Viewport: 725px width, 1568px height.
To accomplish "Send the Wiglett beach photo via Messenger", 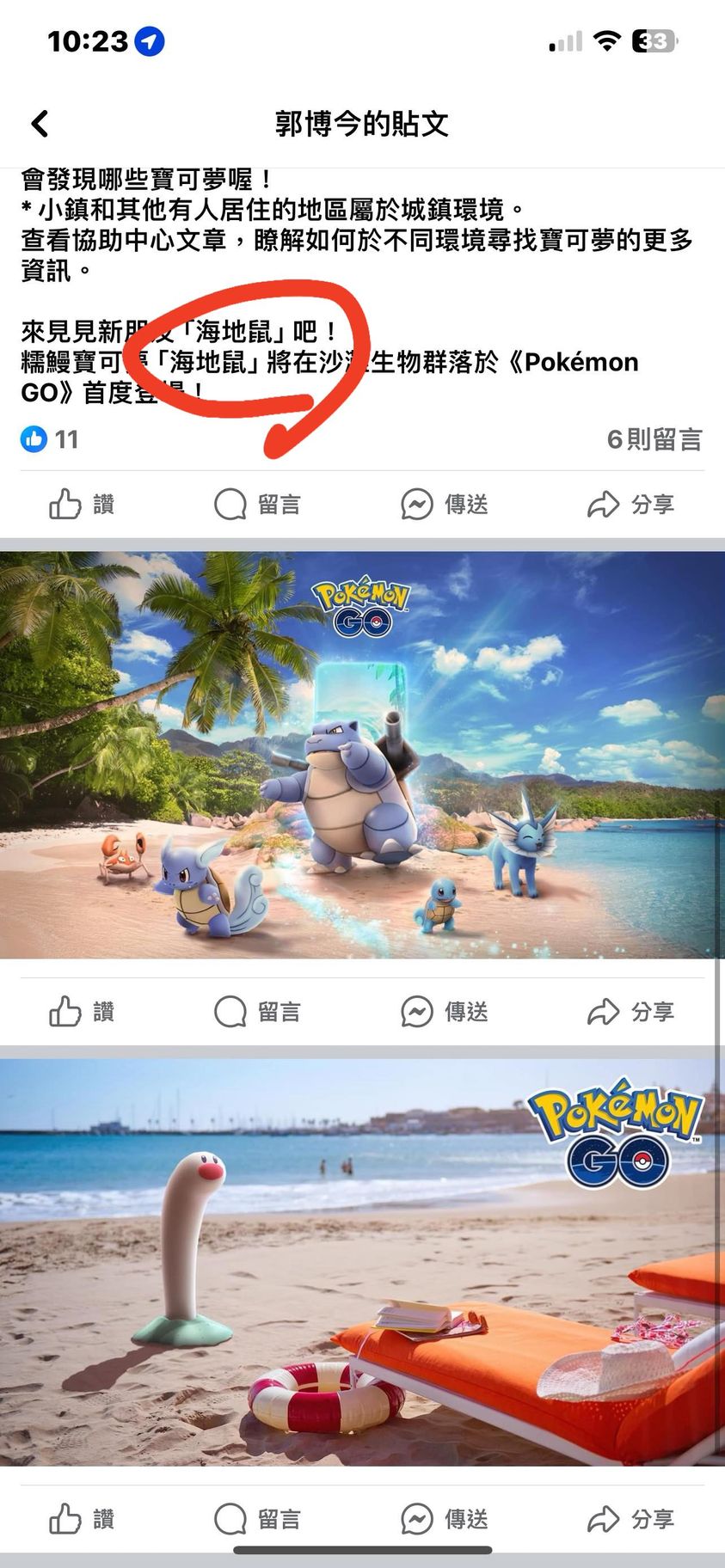I will click(445, 1519).
